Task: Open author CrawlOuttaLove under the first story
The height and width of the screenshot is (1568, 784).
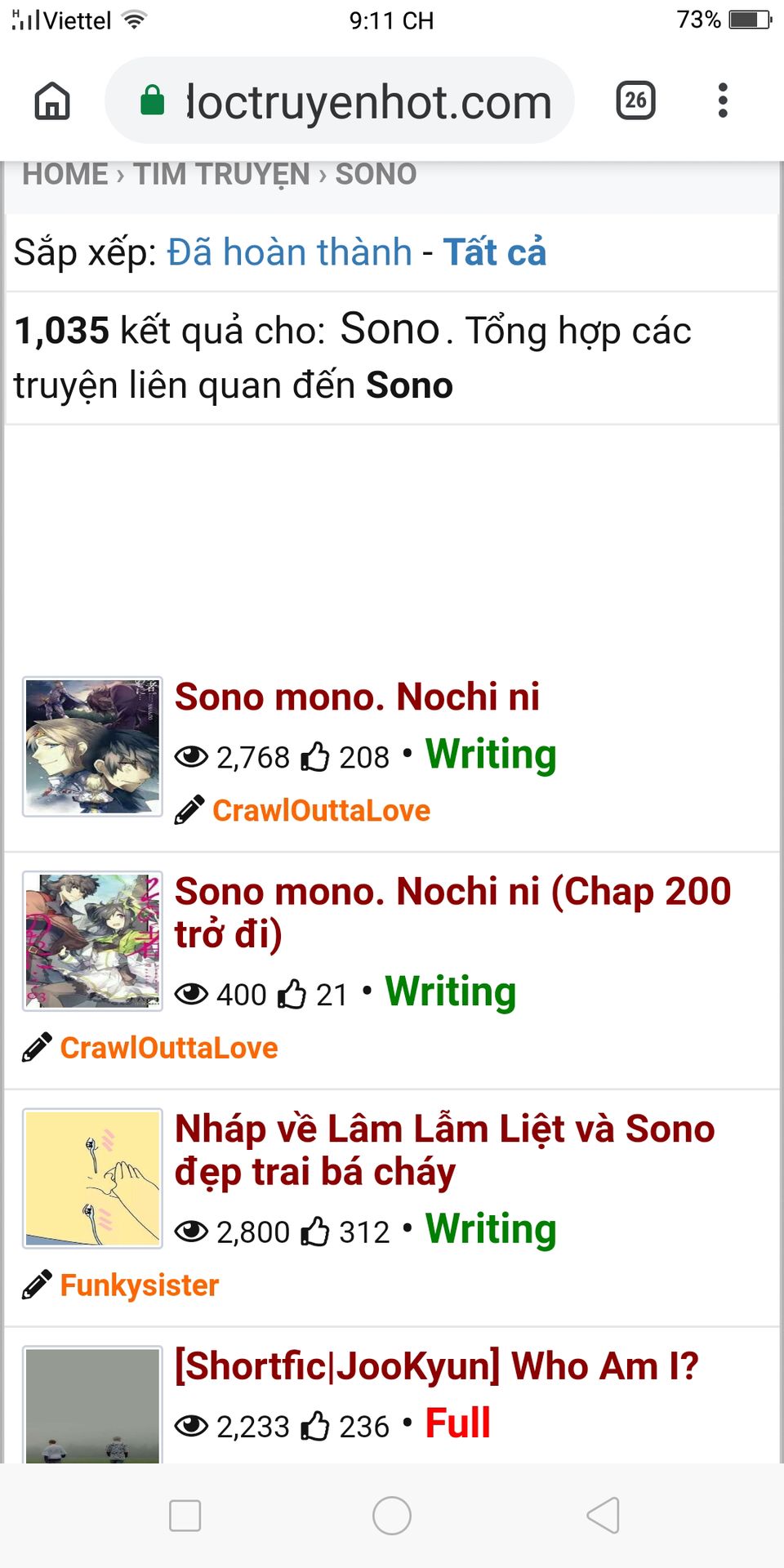Action: tap(321, 810)
